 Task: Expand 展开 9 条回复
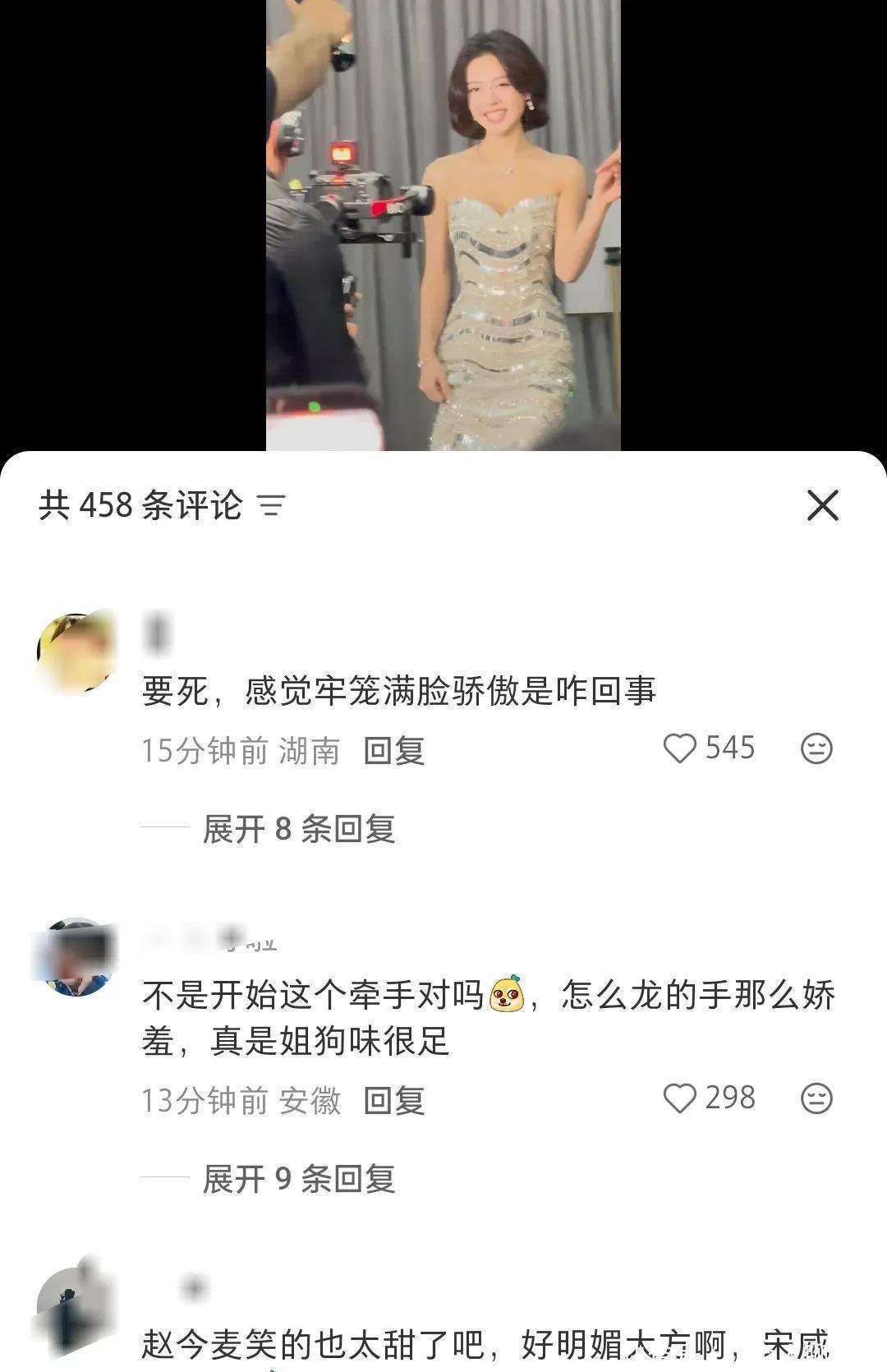coord(298,1179)
